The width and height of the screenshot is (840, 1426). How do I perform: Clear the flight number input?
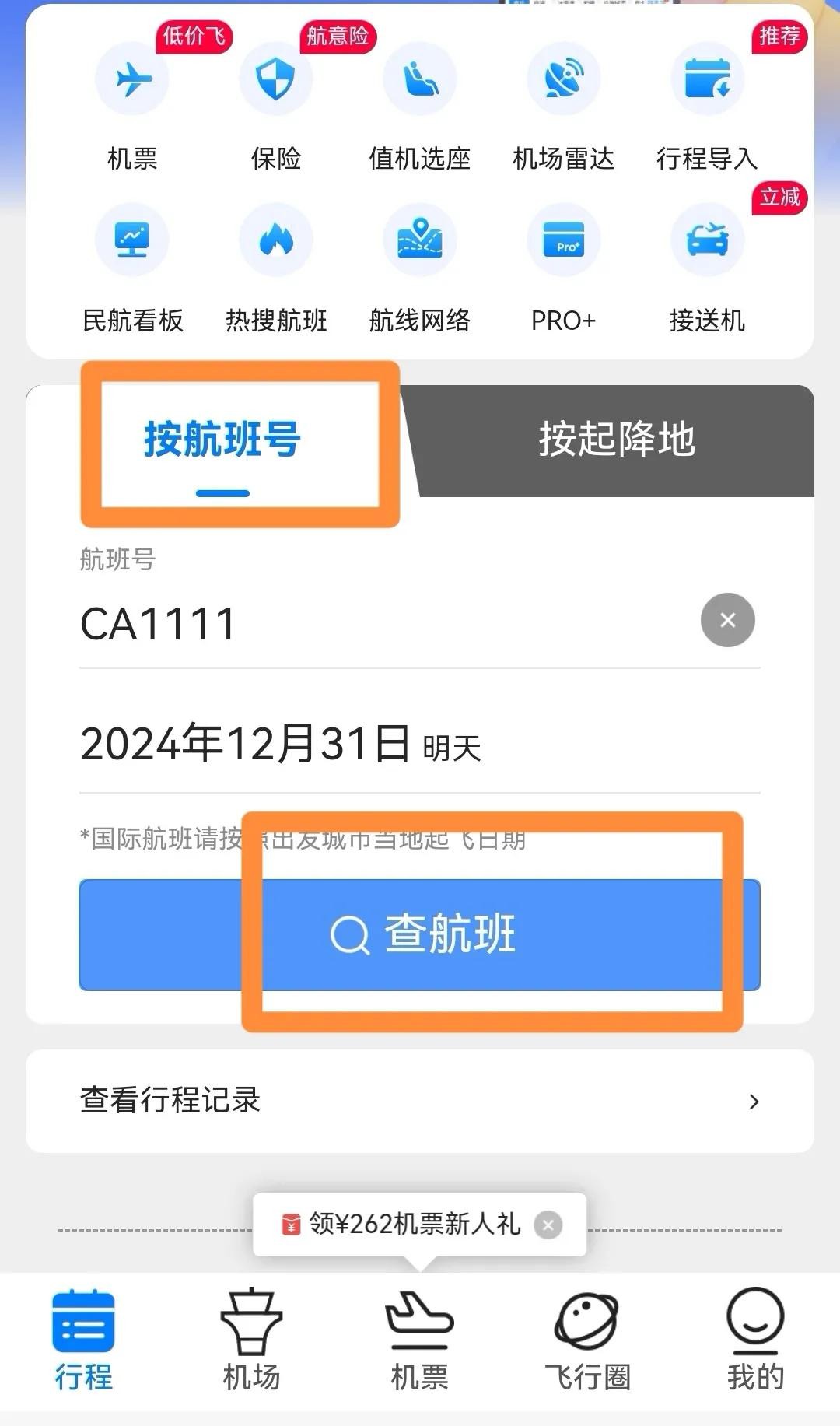click(727, 620)
